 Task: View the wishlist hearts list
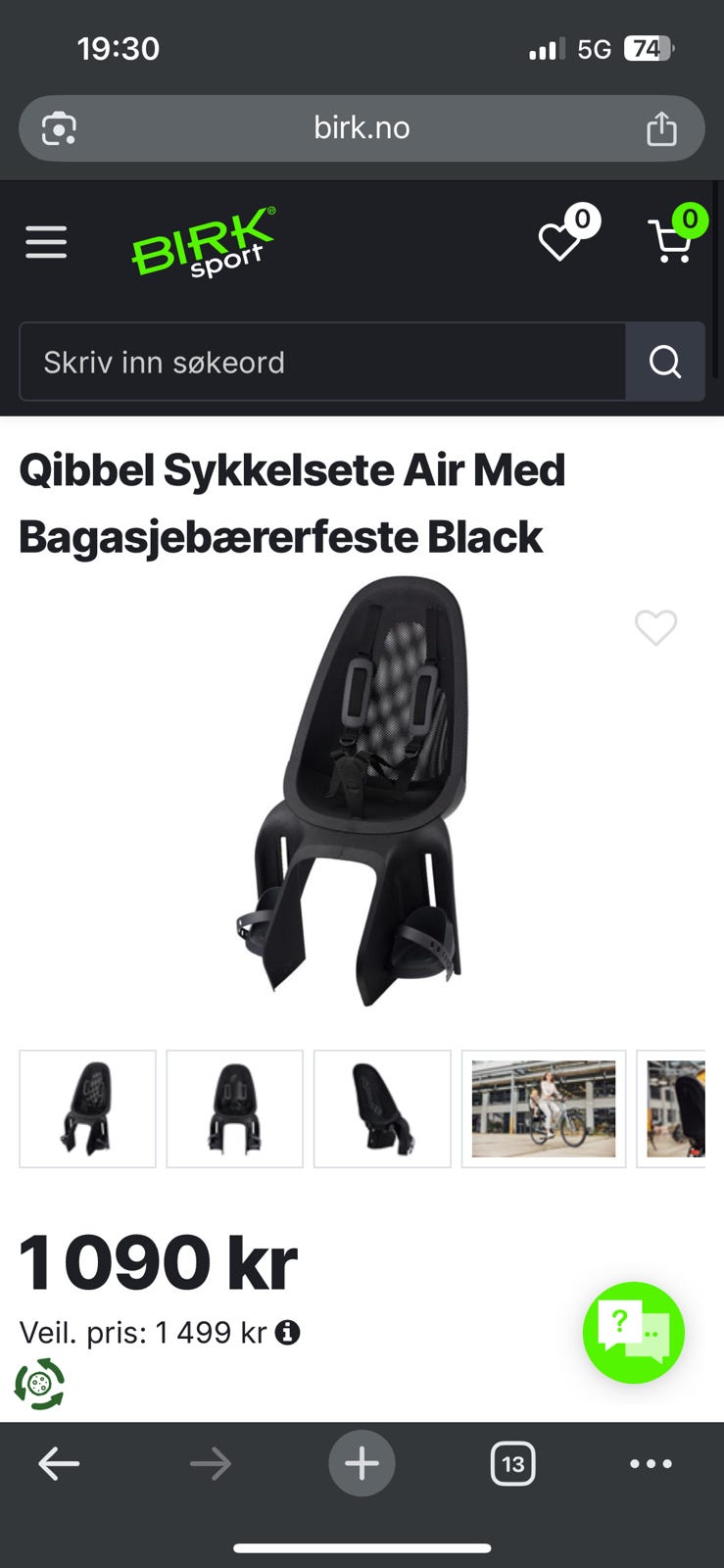(559, 244)
